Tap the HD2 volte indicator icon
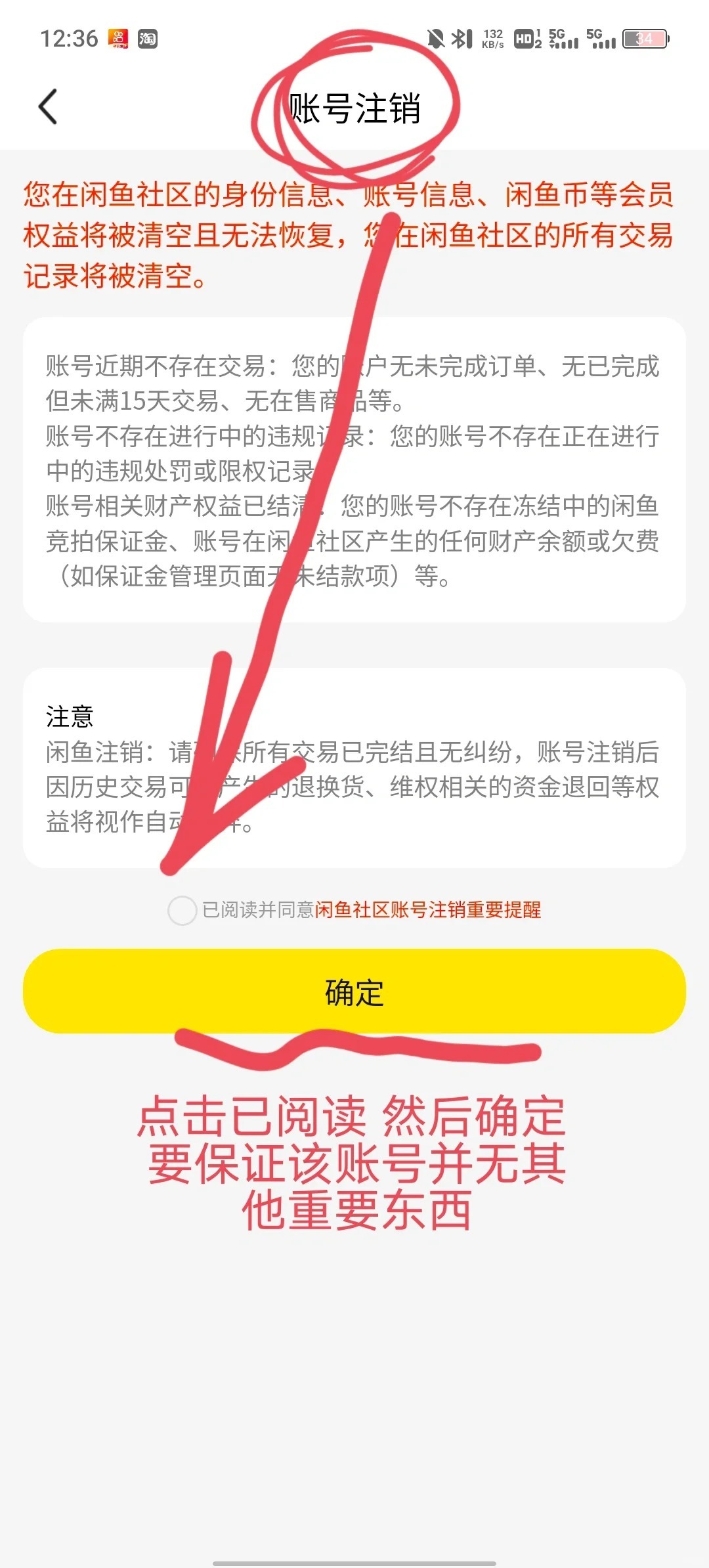Image resolution: width=709 pixels, height=1568 pixels. coord(528,39)
